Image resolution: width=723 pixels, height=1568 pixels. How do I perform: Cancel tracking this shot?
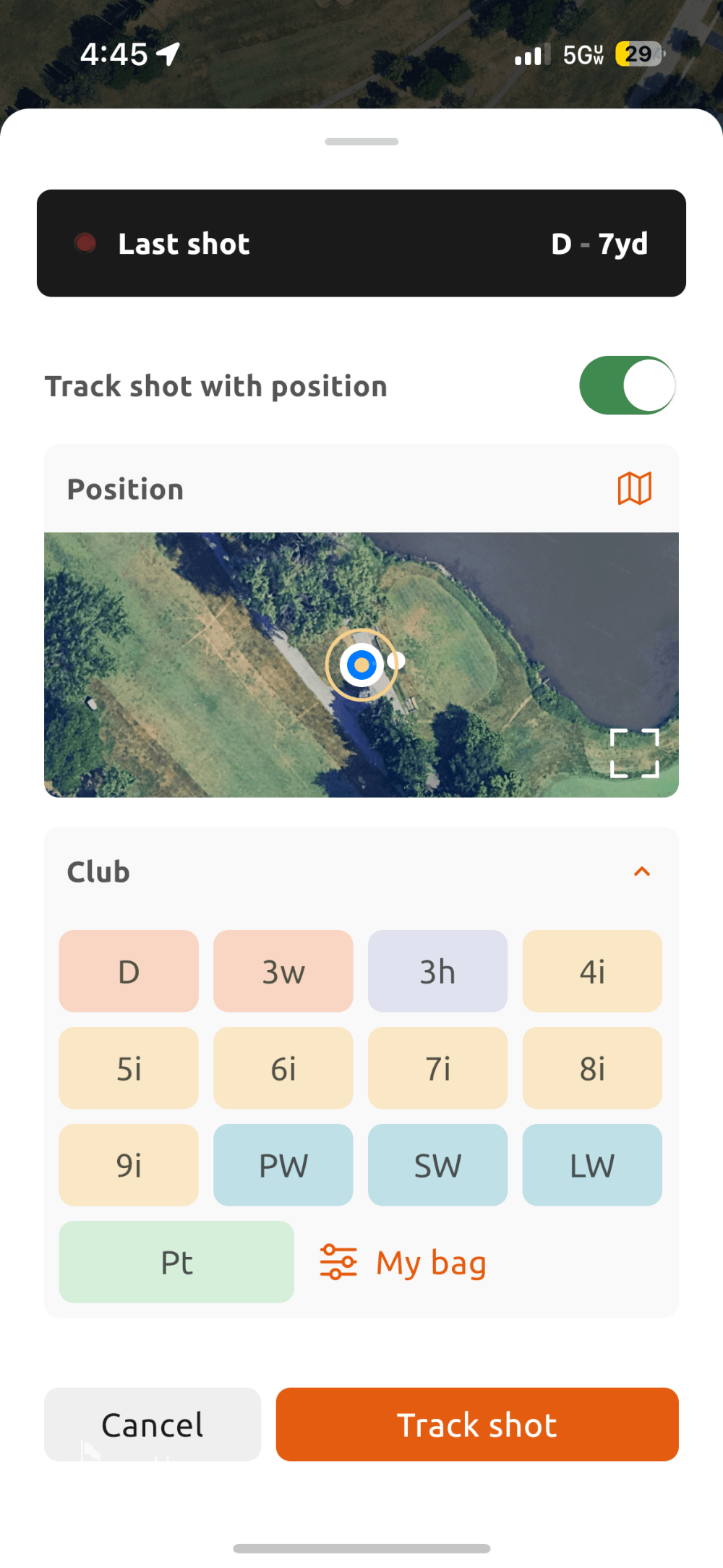coord(153,1425)
